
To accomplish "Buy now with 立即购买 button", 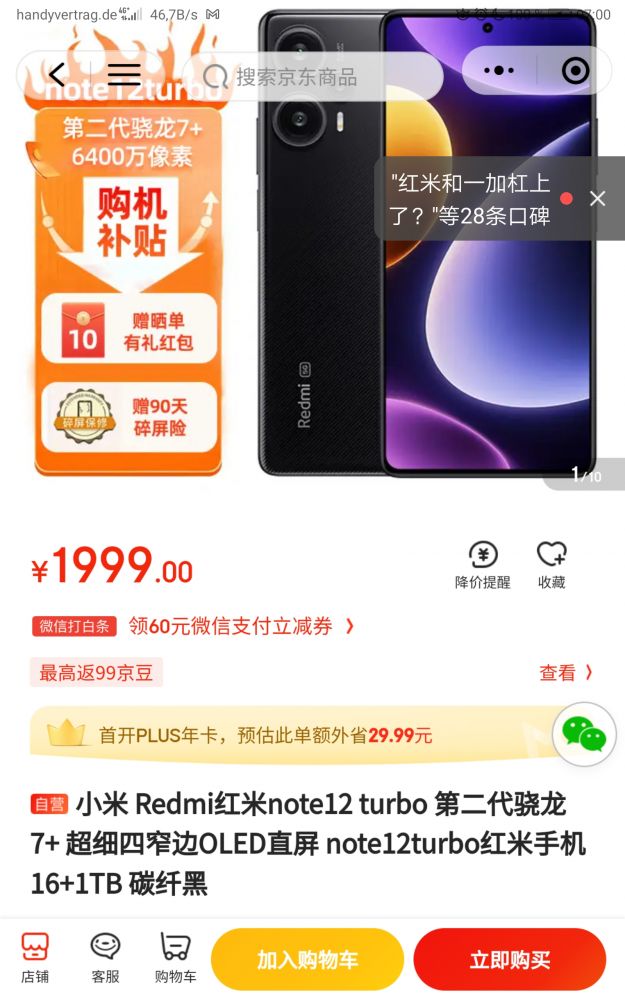I will pos(510,960).
